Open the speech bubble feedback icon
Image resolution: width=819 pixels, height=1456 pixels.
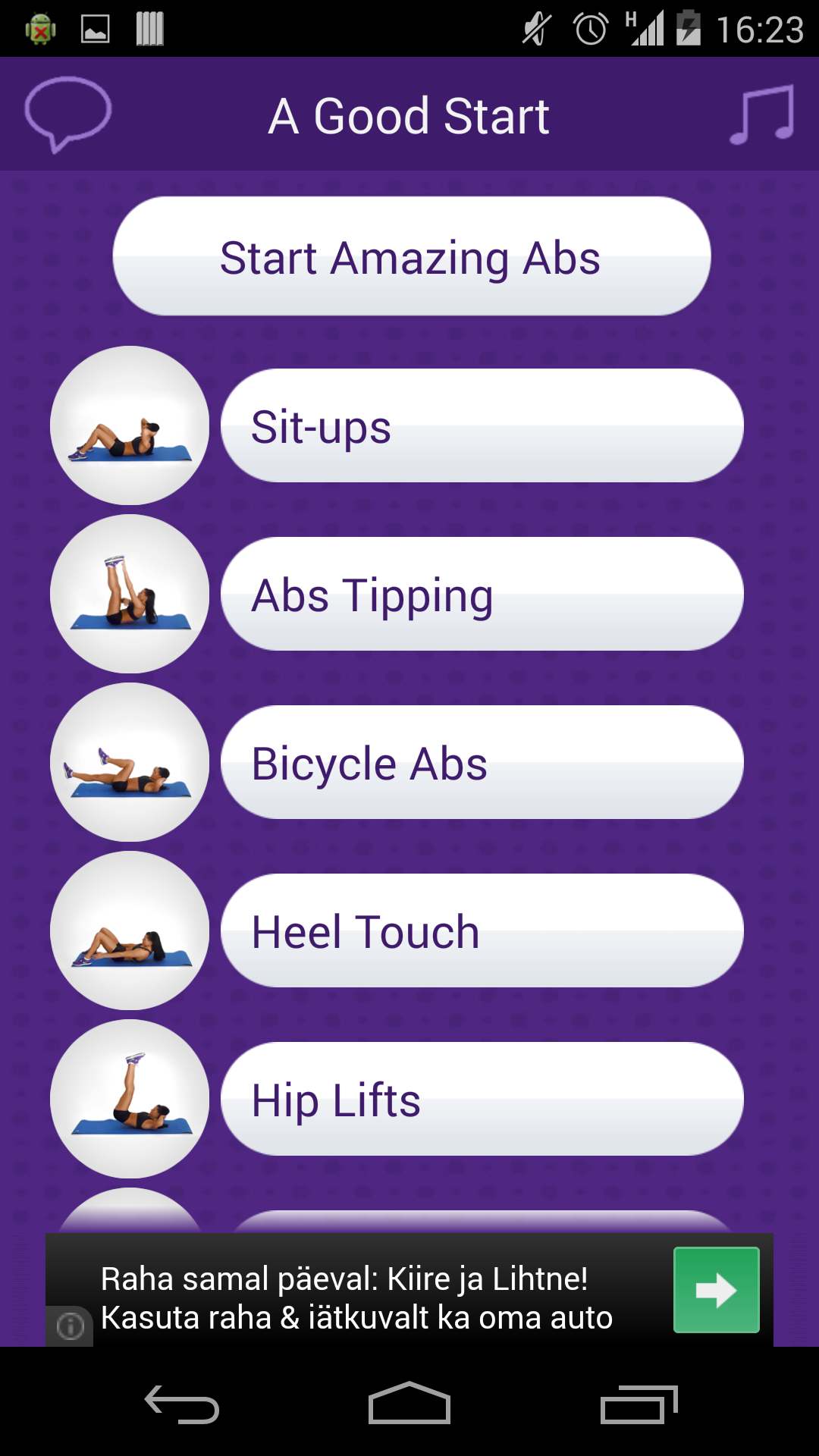tap(67, 114)
